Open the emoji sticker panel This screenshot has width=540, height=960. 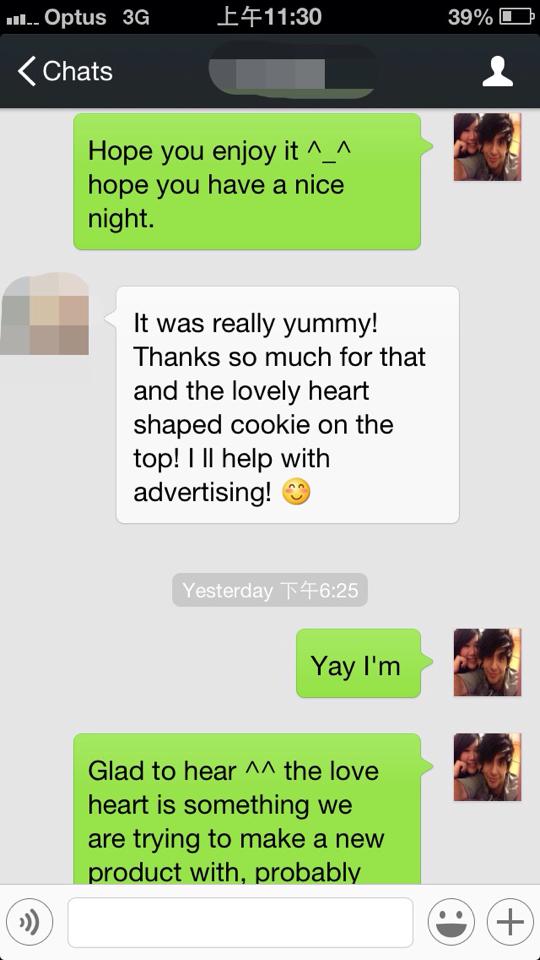[451, 921]
